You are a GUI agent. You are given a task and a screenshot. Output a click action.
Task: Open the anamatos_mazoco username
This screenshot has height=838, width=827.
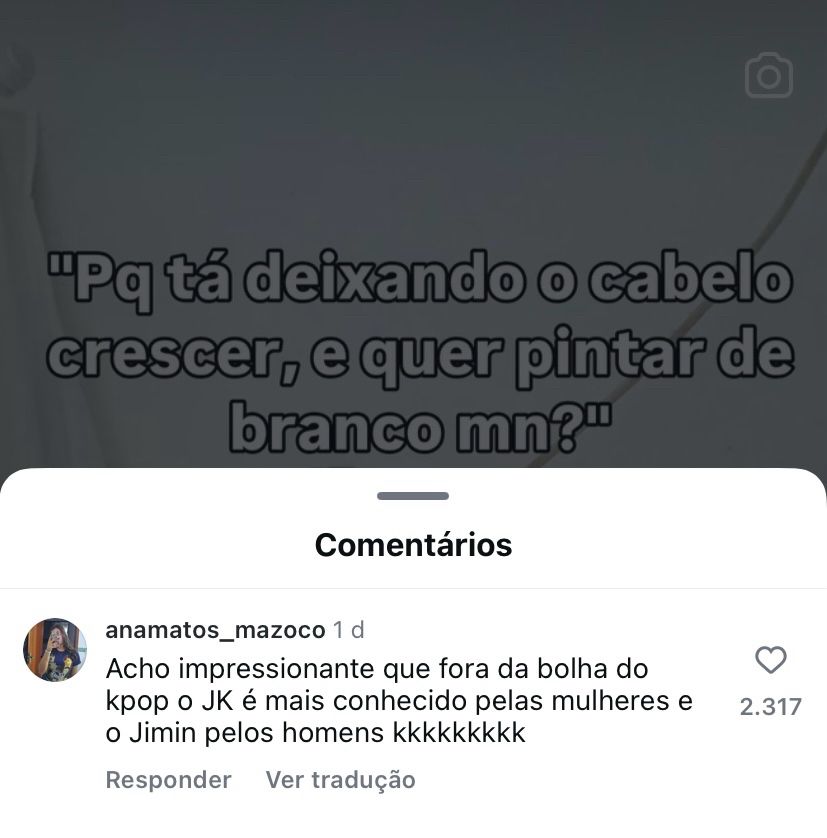click(215, 630)
